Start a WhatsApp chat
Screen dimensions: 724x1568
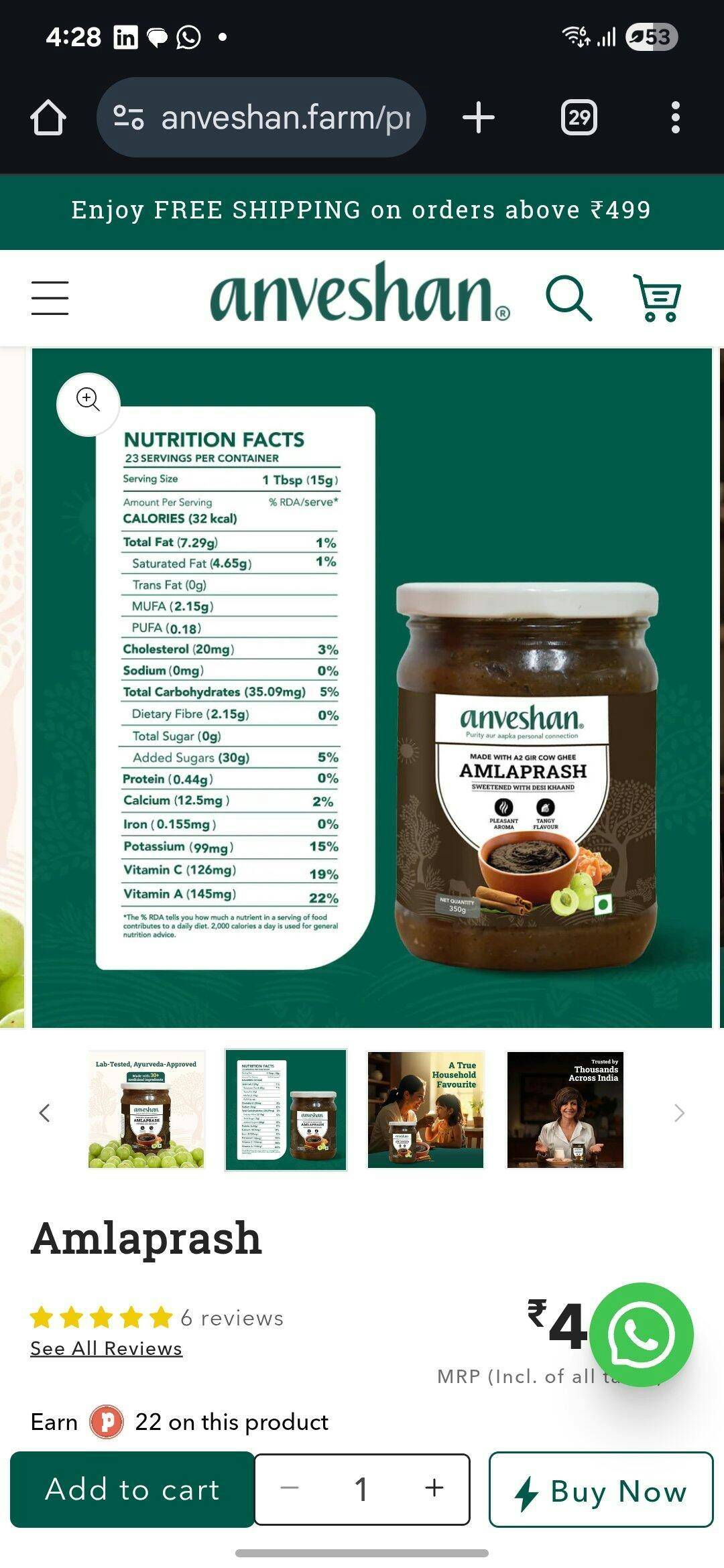coord(642,1335)
